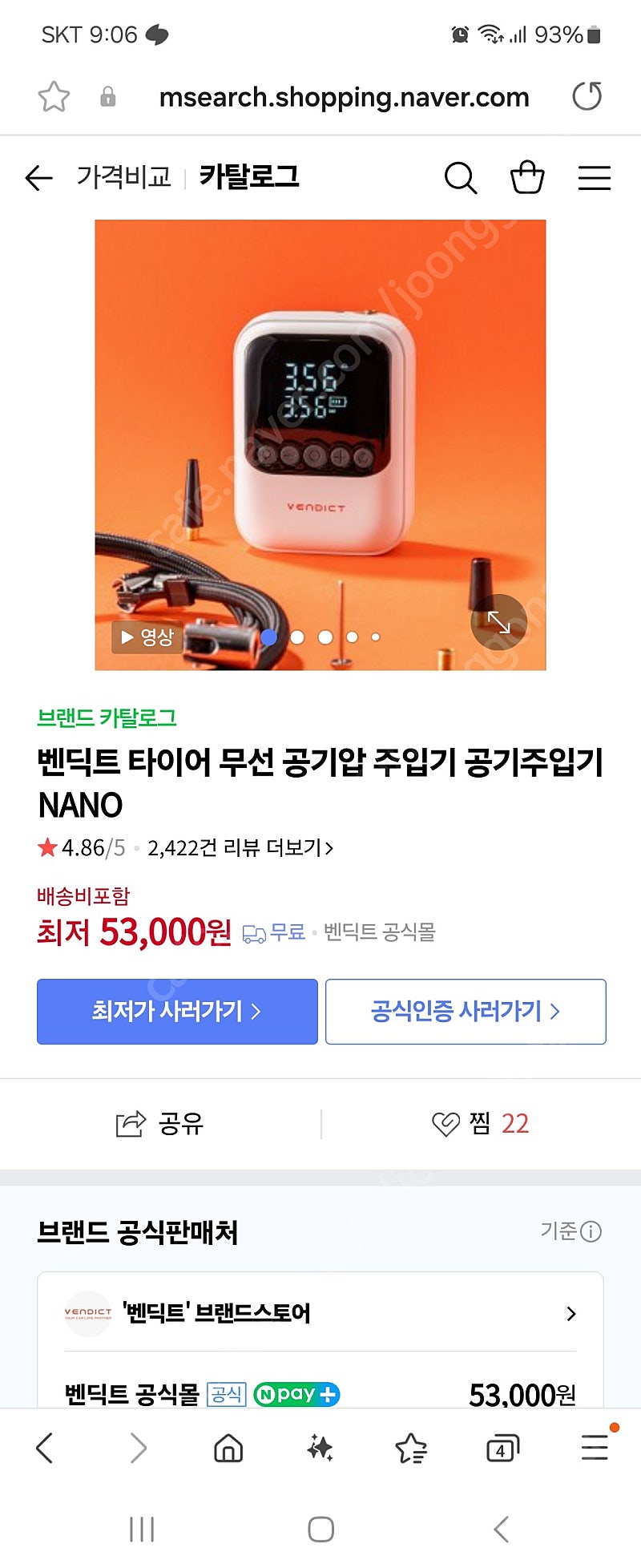The image size is (641, 1568).
Task: Open the 가격비교 tab
Action: (x=124, y=176)
